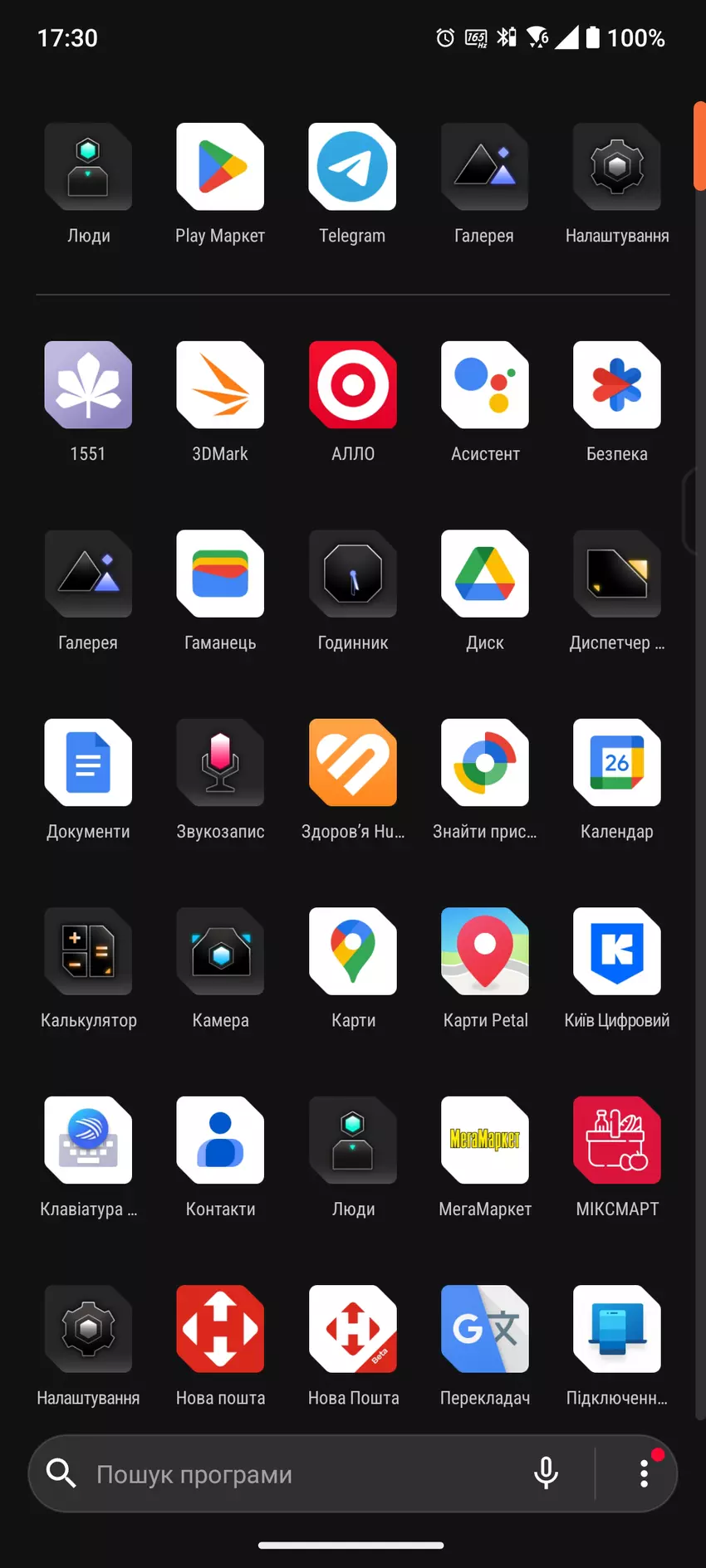The width and height of the screenshot is (706, 1568).
Task: Launch 3DMark
Action: point(220,385)
